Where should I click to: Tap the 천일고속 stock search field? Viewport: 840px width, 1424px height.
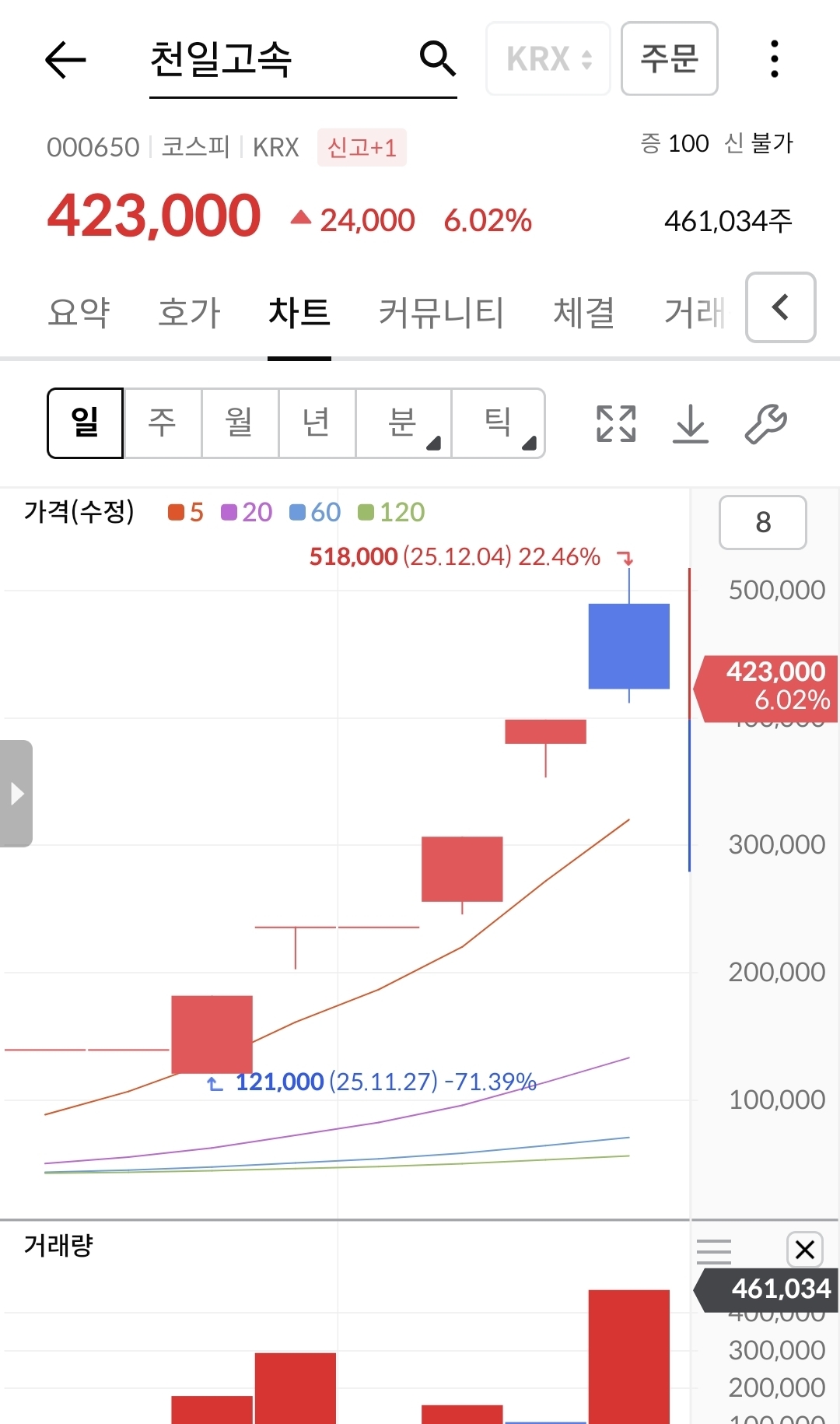pyautogui.click(x=280, y=61)
